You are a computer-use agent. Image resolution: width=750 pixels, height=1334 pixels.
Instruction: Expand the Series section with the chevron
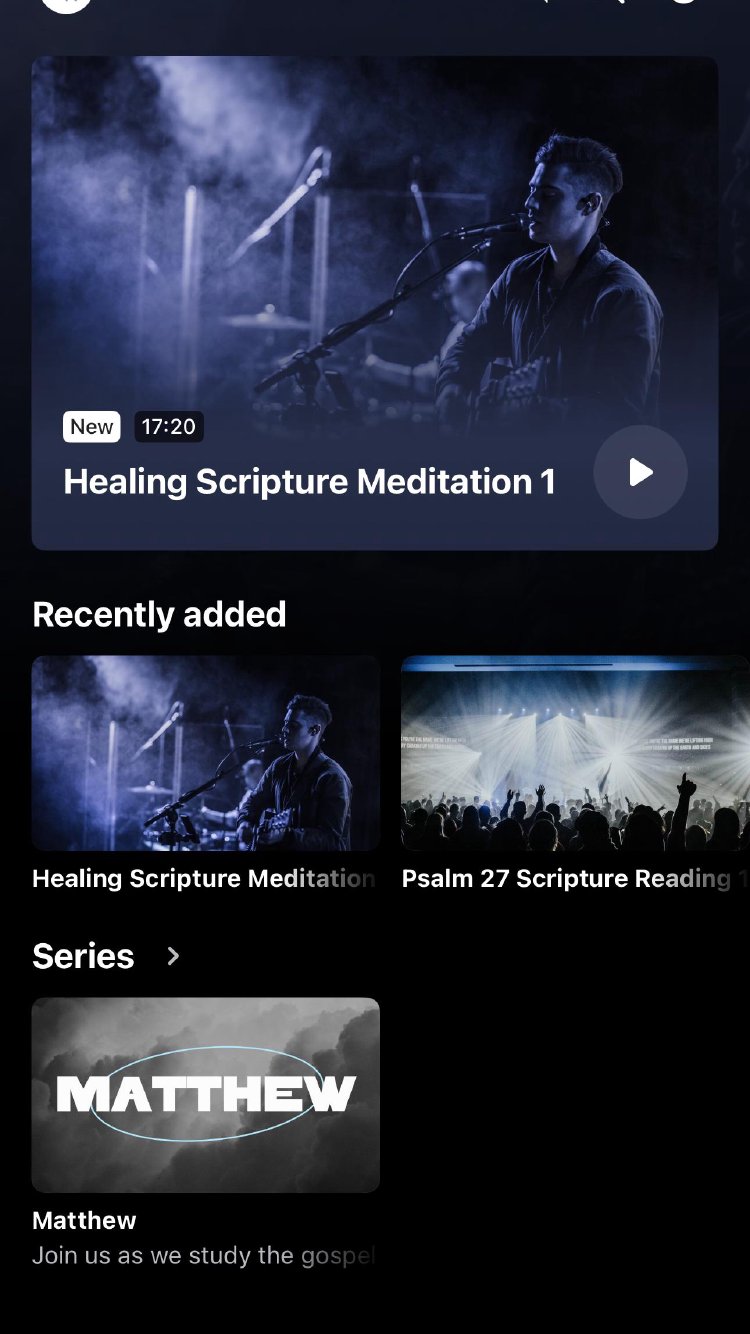[173, 957]
